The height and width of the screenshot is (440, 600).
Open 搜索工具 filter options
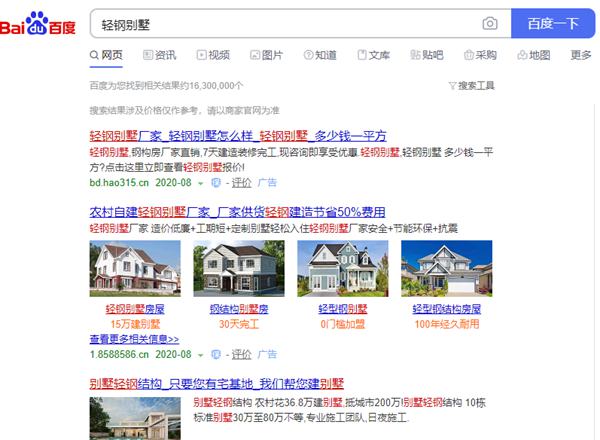click(x=471, y=86)
